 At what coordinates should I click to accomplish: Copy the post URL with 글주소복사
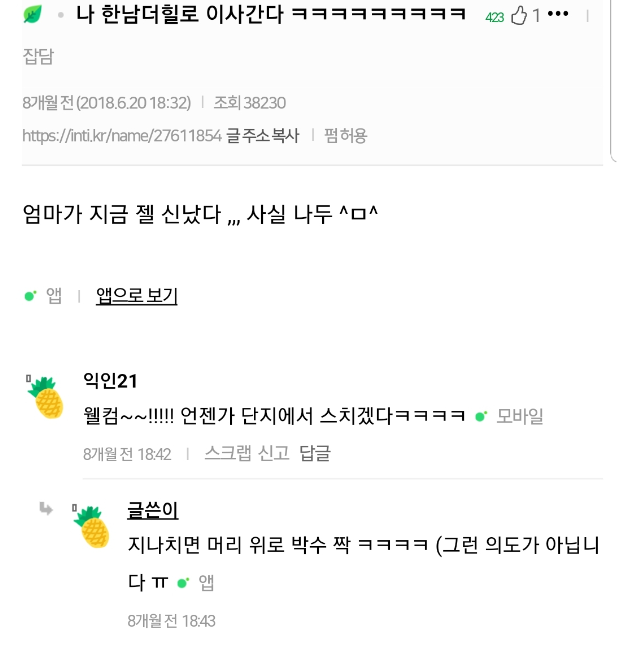click(263, 135)
